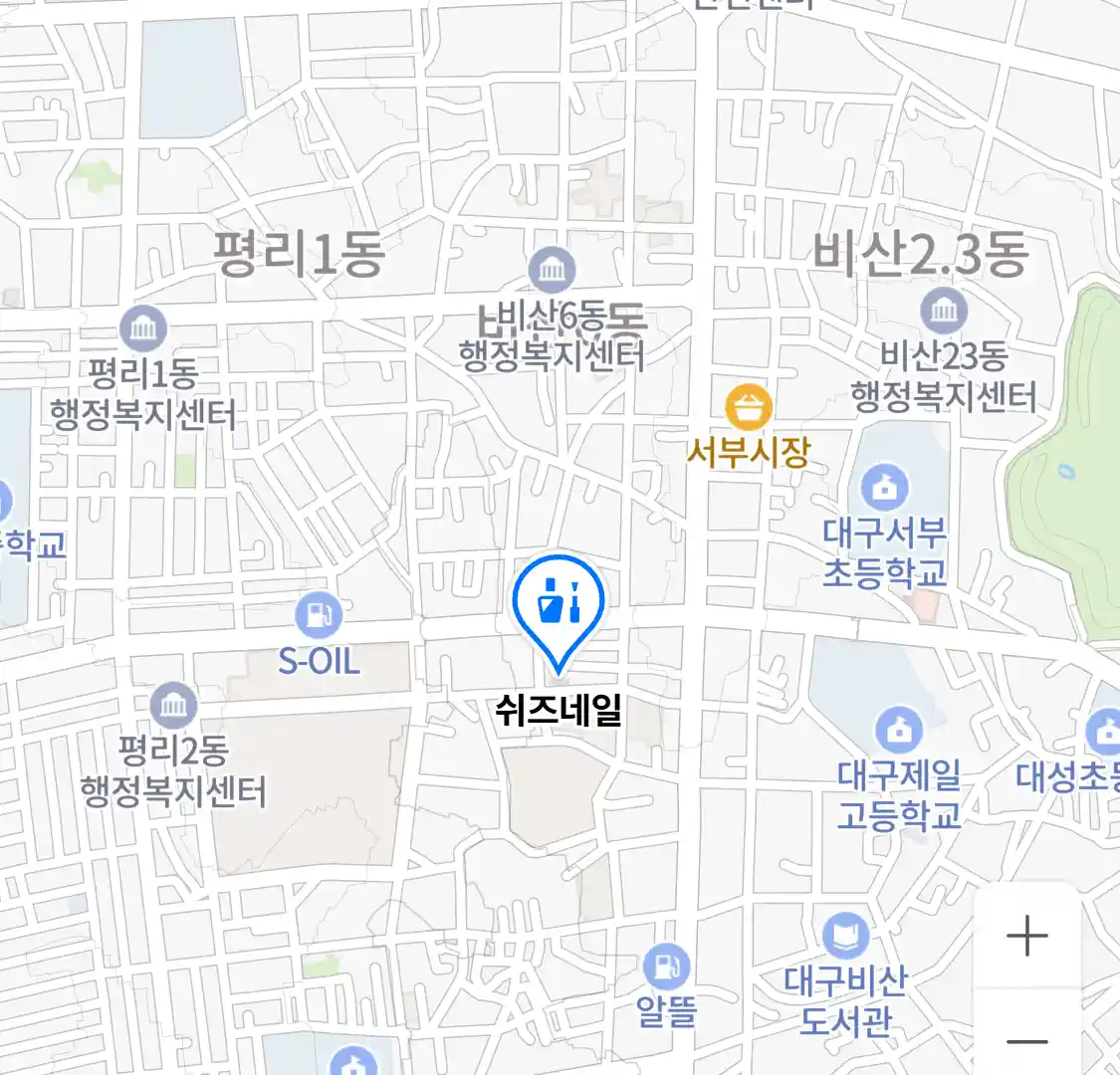This screenshot has height=1075, width=1120.
Task: Open the 대구서부초등학교 school marker
Action: coord(884,488)
